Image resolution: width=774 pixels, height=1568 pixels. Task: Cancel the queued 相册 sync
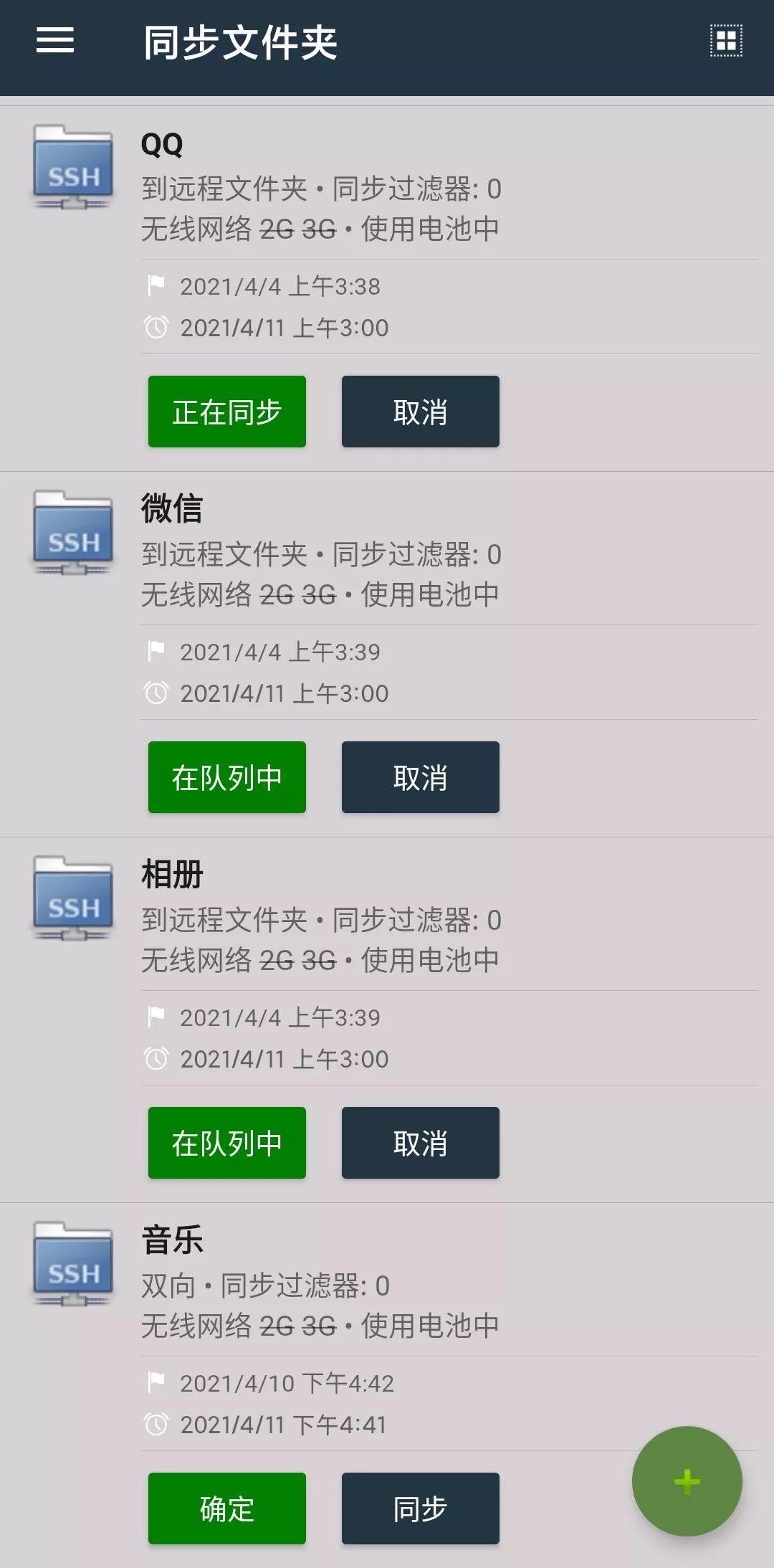[420, 1143]
